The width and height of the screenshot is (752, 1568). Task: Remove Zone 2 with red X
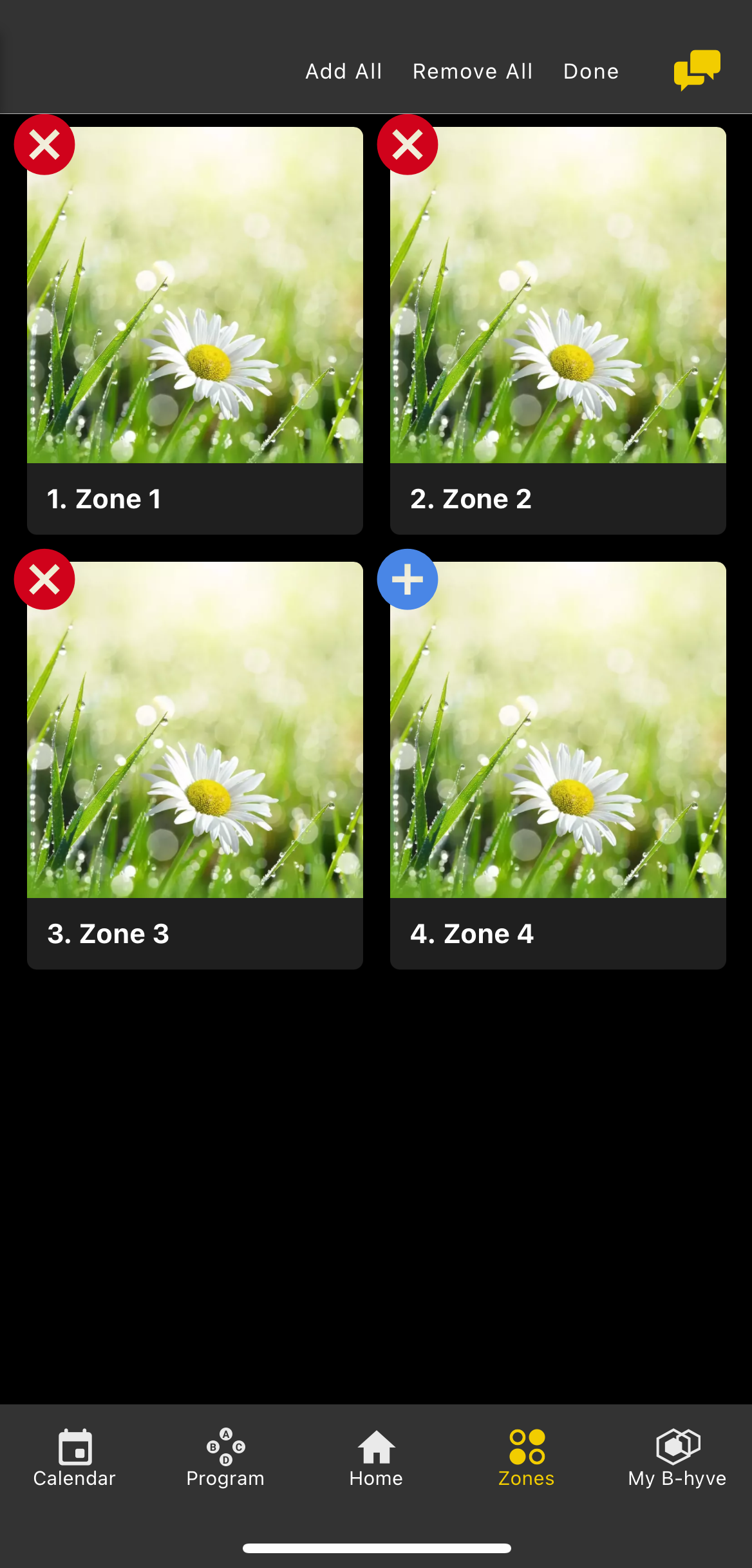(408, 144)
